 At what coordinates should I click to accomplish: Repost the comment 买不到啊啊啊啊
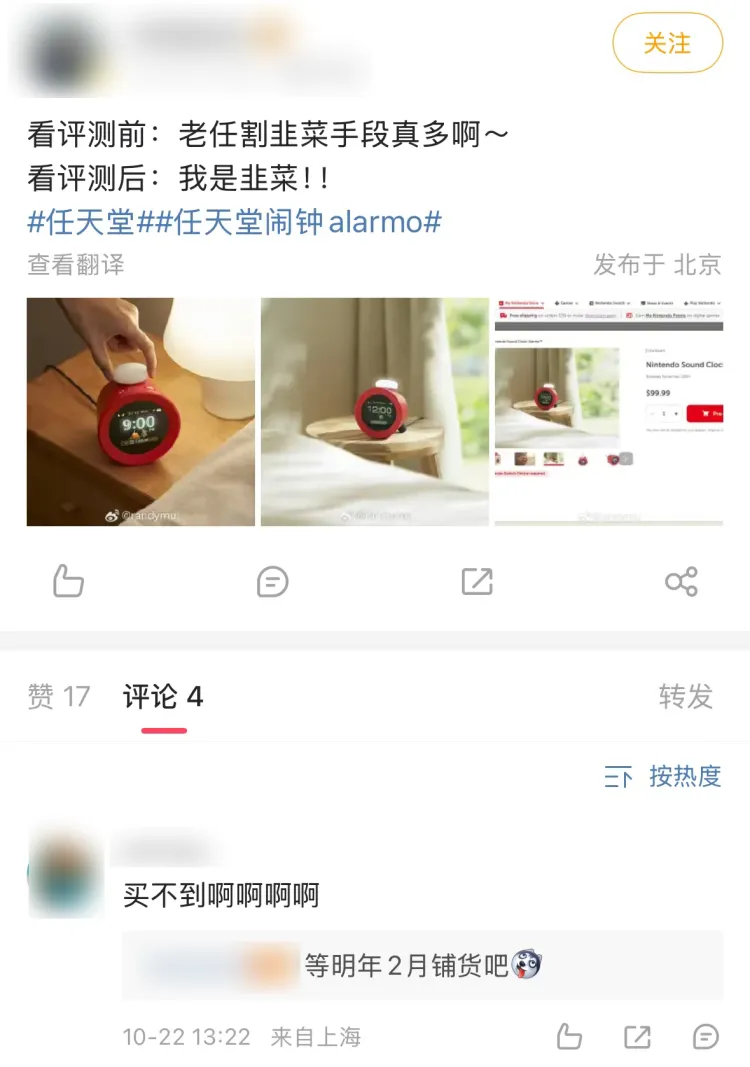(x=637, y=1037)
